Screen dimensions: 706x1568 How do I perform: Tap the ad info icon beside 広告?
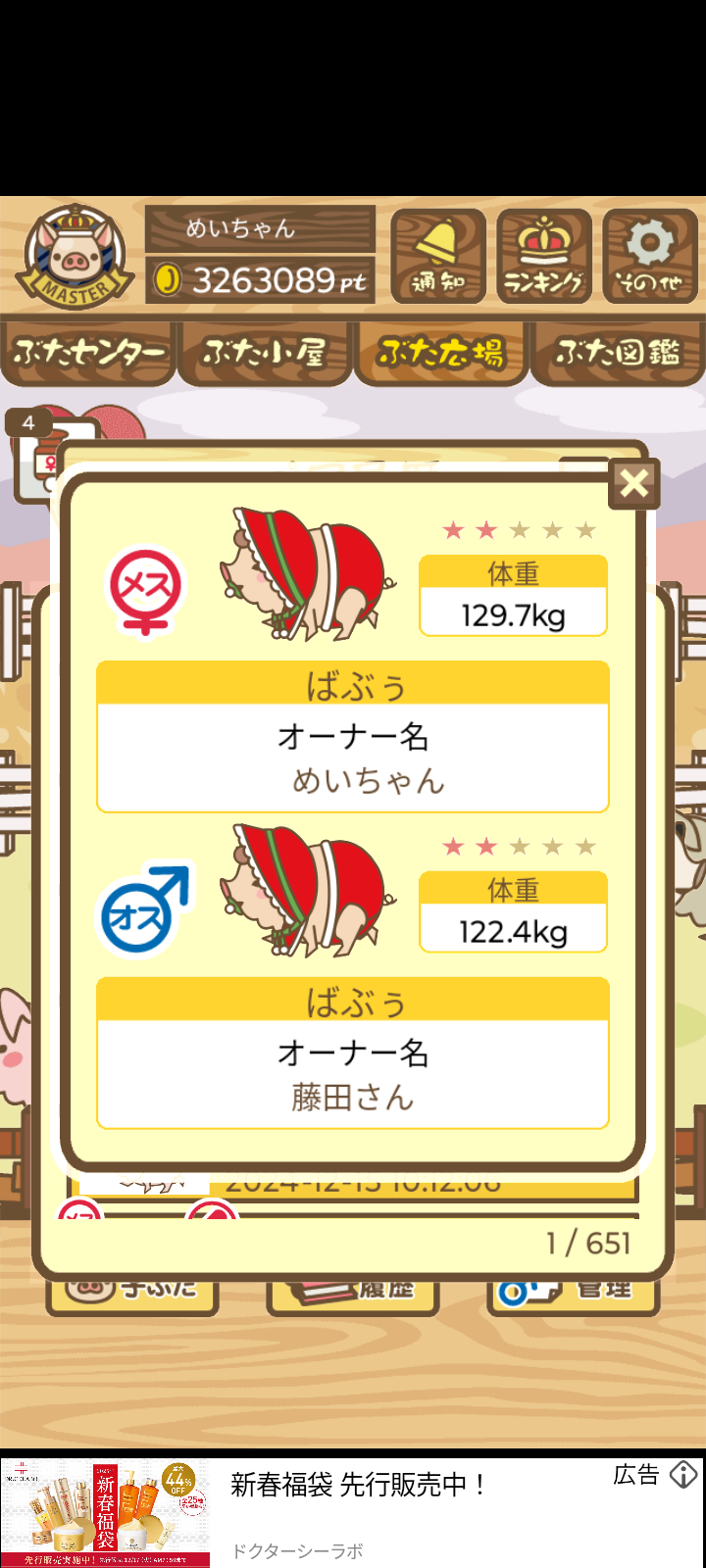pyautogui.click(x=683, y=1475)
